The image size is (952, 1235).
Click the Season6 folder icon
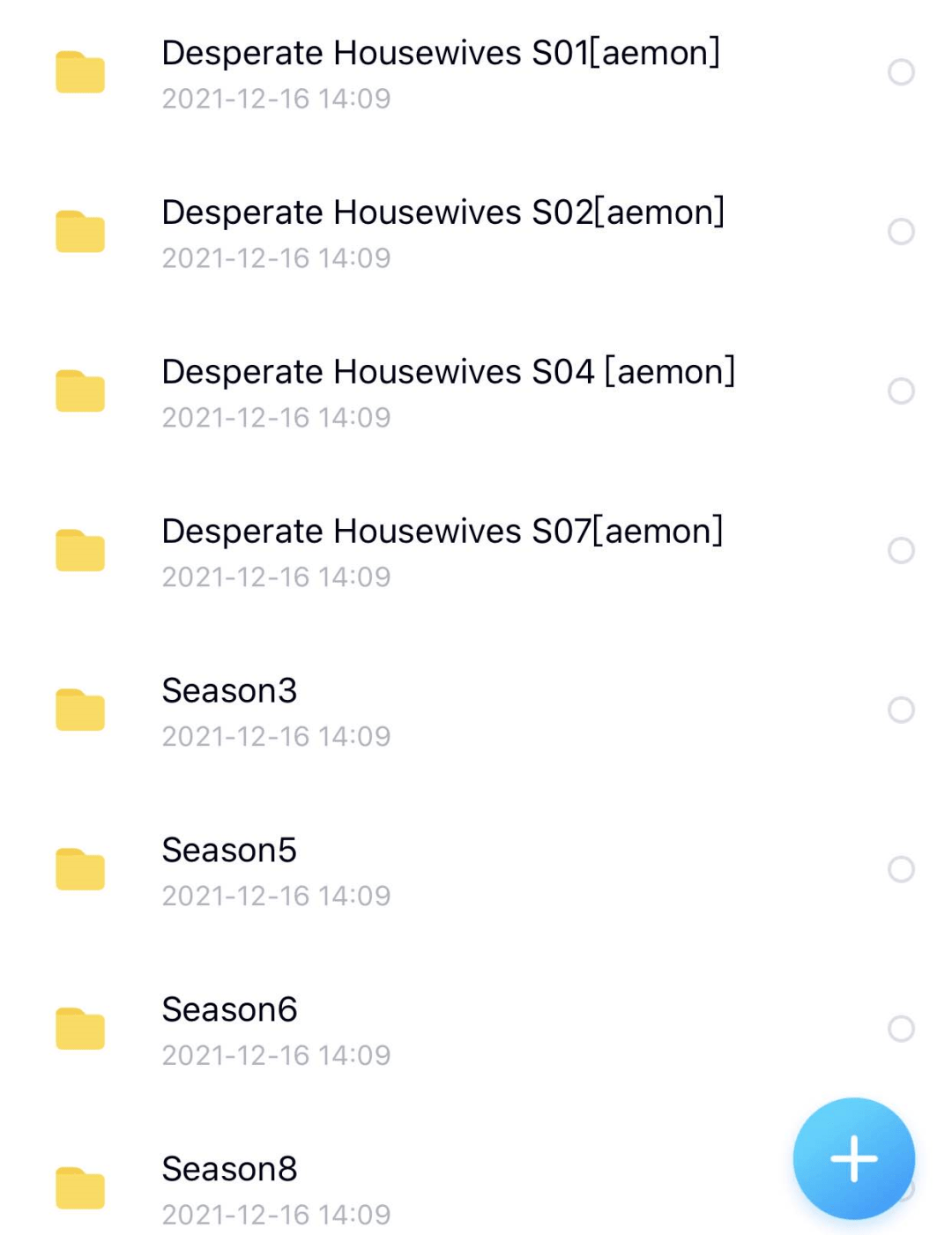[x=79, y=1030]
